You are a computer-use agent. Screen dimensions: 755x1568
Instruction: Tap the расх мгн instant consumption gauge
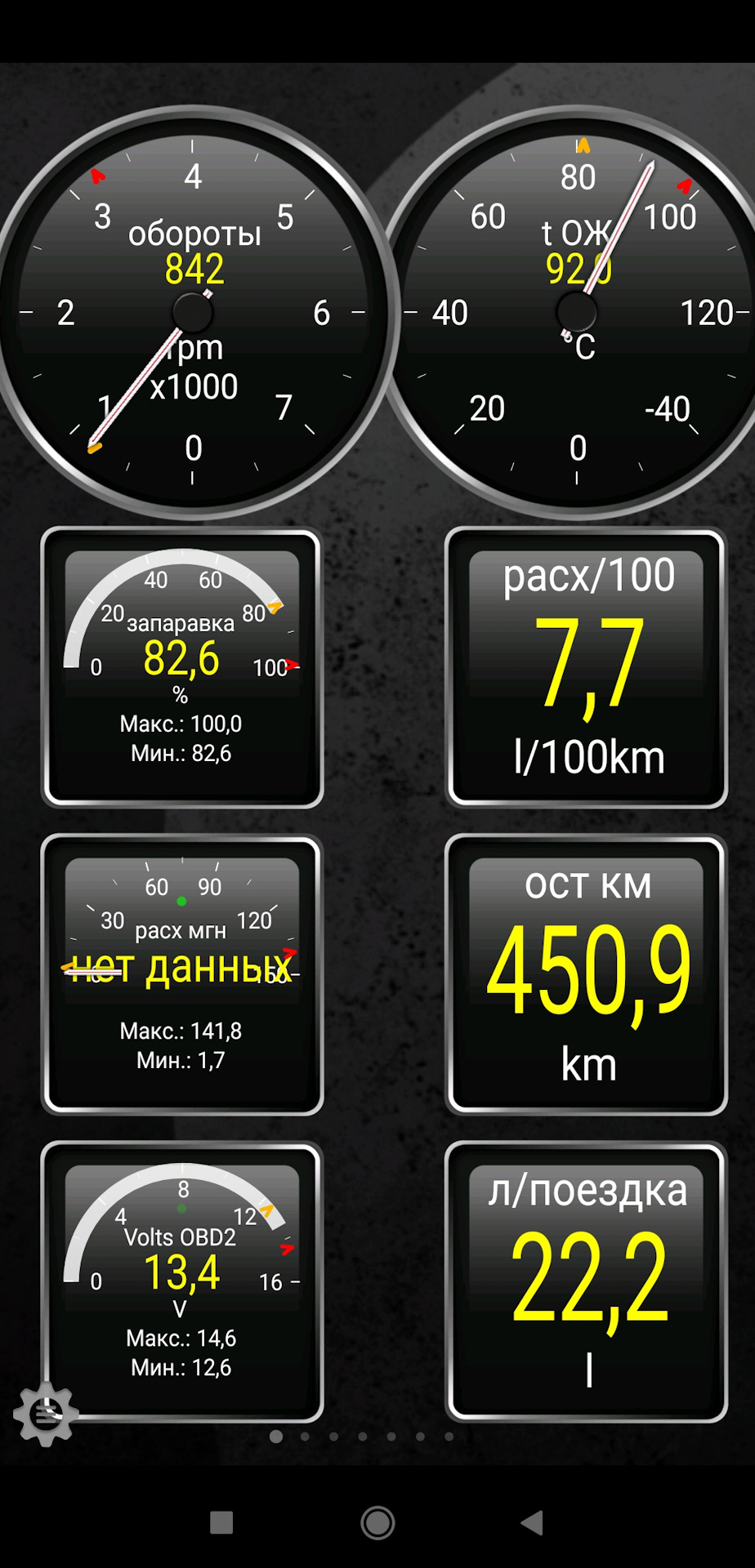pyautogui.click(x=182, y=974)
